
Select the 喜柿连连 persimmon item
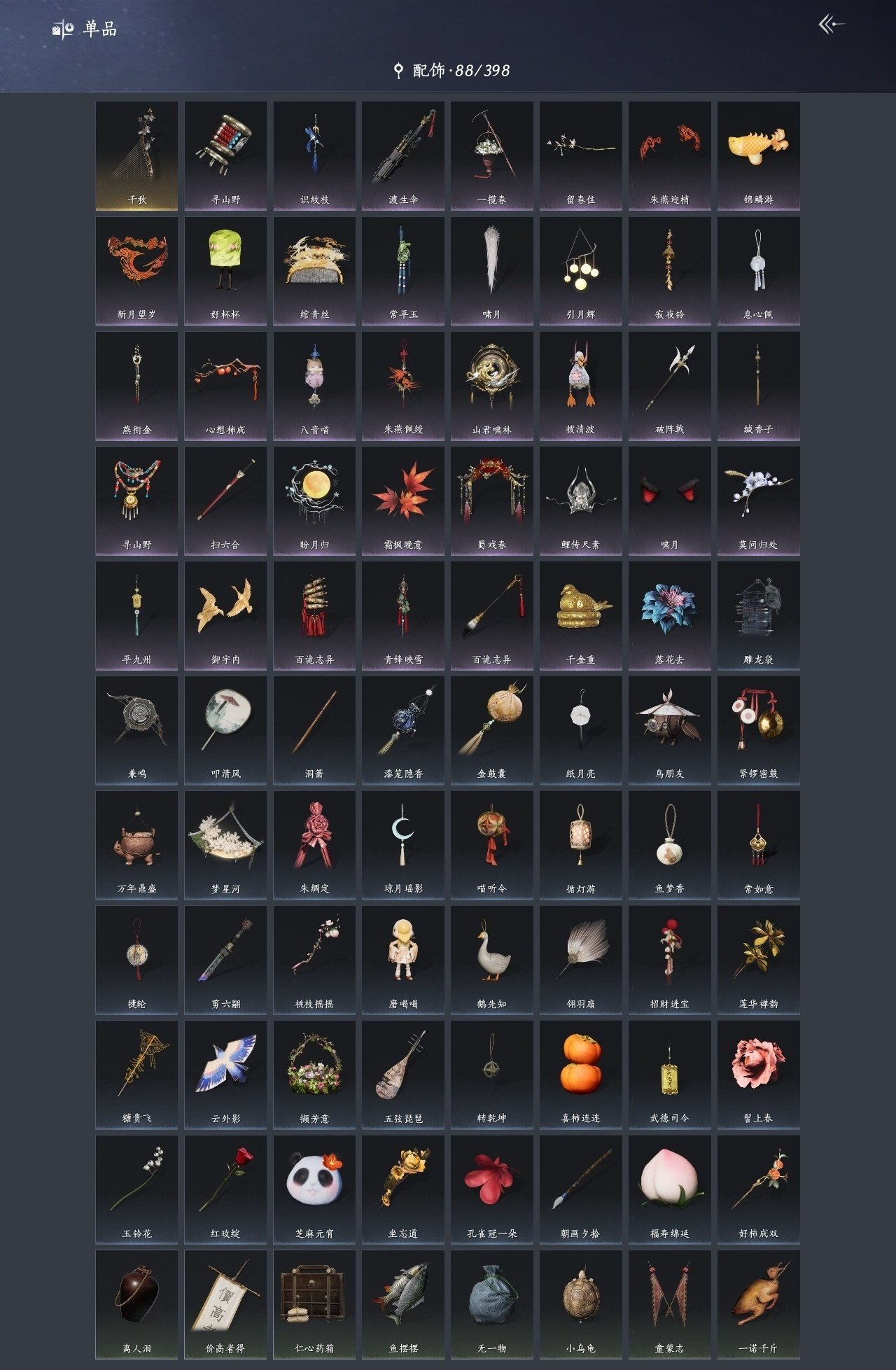click(x=580, y=1074)
